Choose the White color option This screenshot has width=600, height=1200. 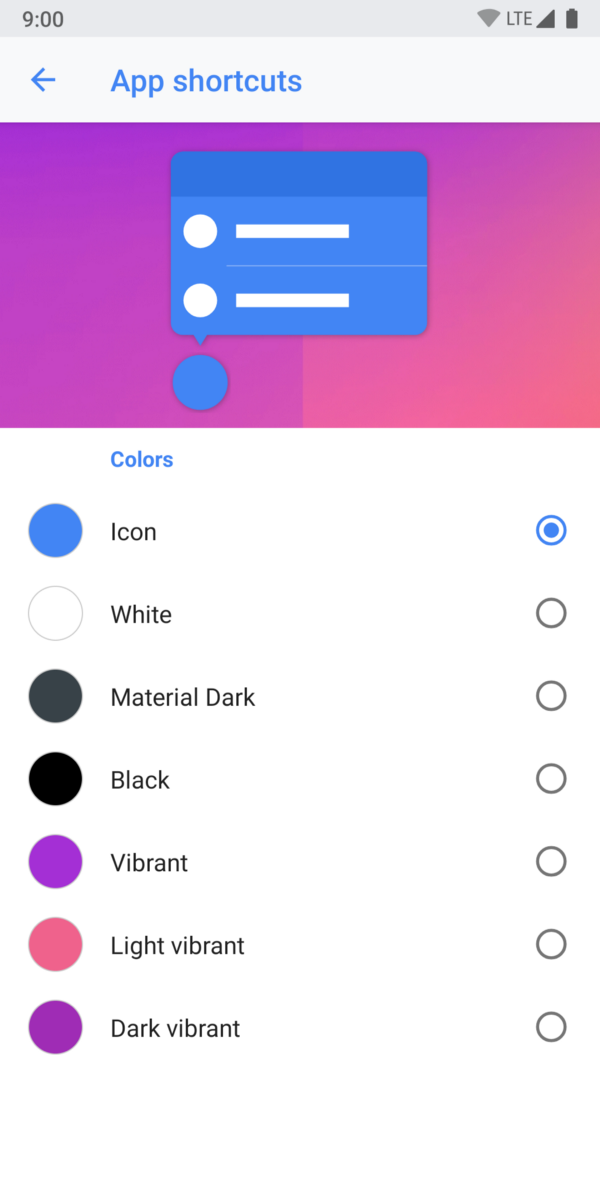pyautogui.click(x=300, y=613)
